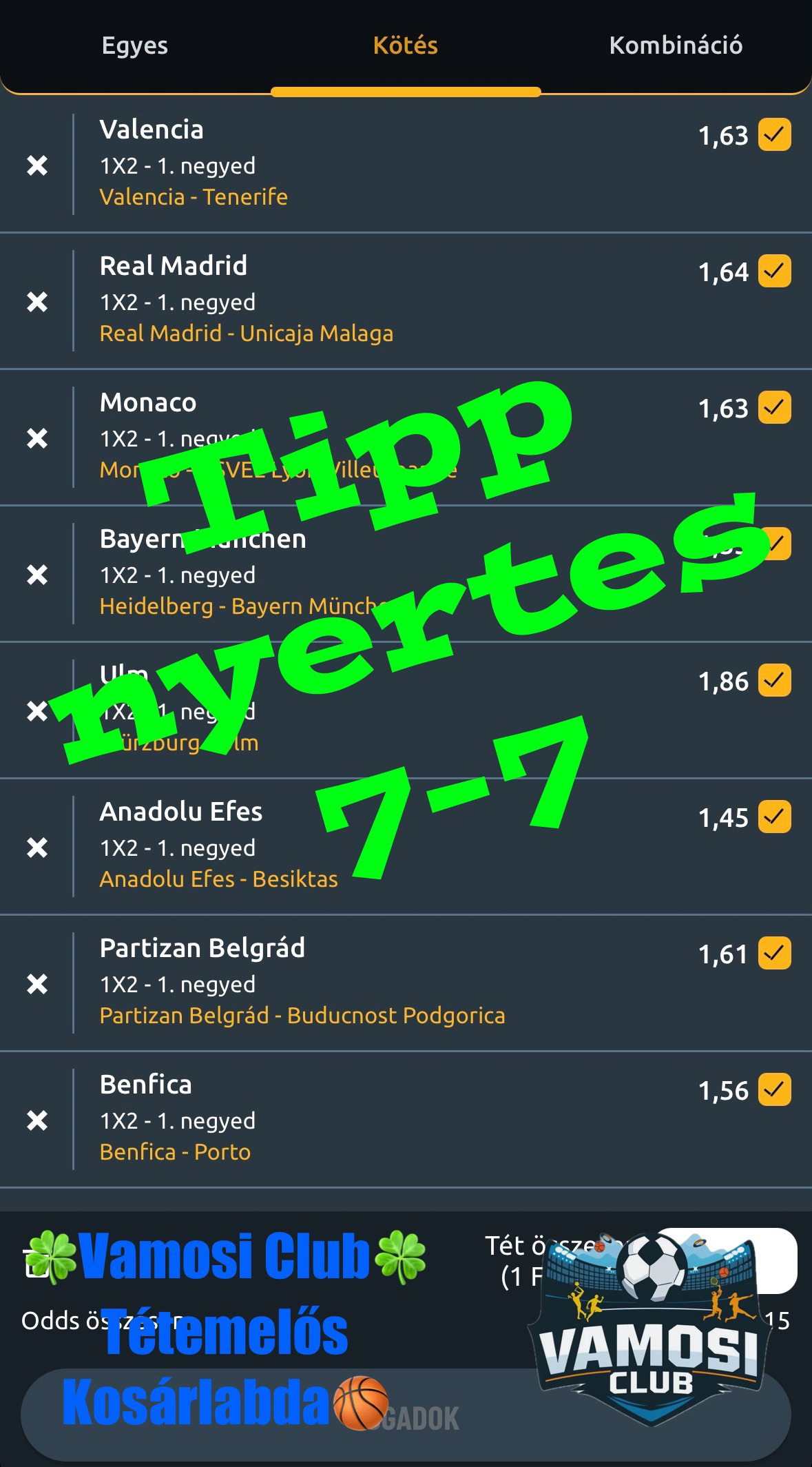Viewport: 812px width, 1467px height.
Task: Untick the Real Madrid 1,64 checkbox
Action: [x=775, y=271]
